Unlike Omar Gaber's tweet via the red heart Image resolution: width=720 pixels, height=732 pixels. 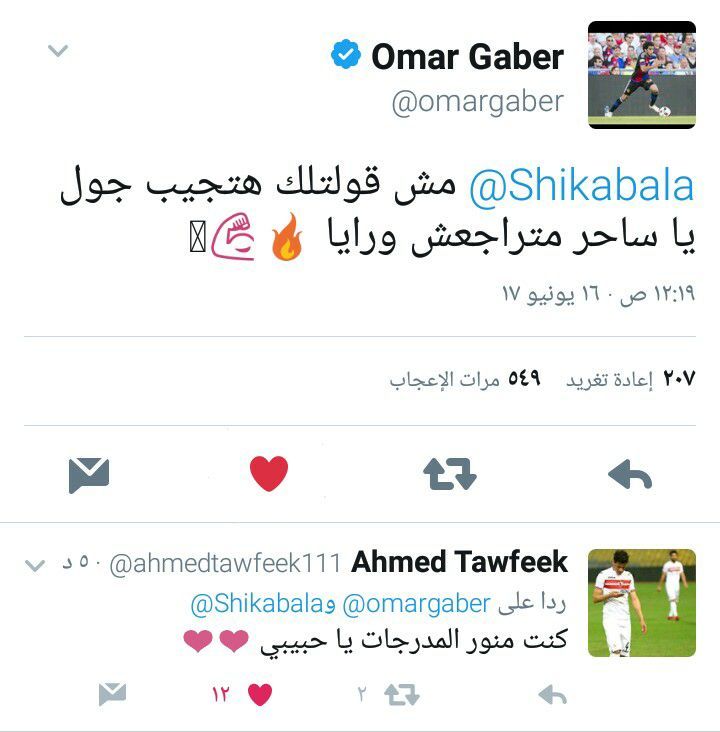pyautogui.click(x=269, y=474)
